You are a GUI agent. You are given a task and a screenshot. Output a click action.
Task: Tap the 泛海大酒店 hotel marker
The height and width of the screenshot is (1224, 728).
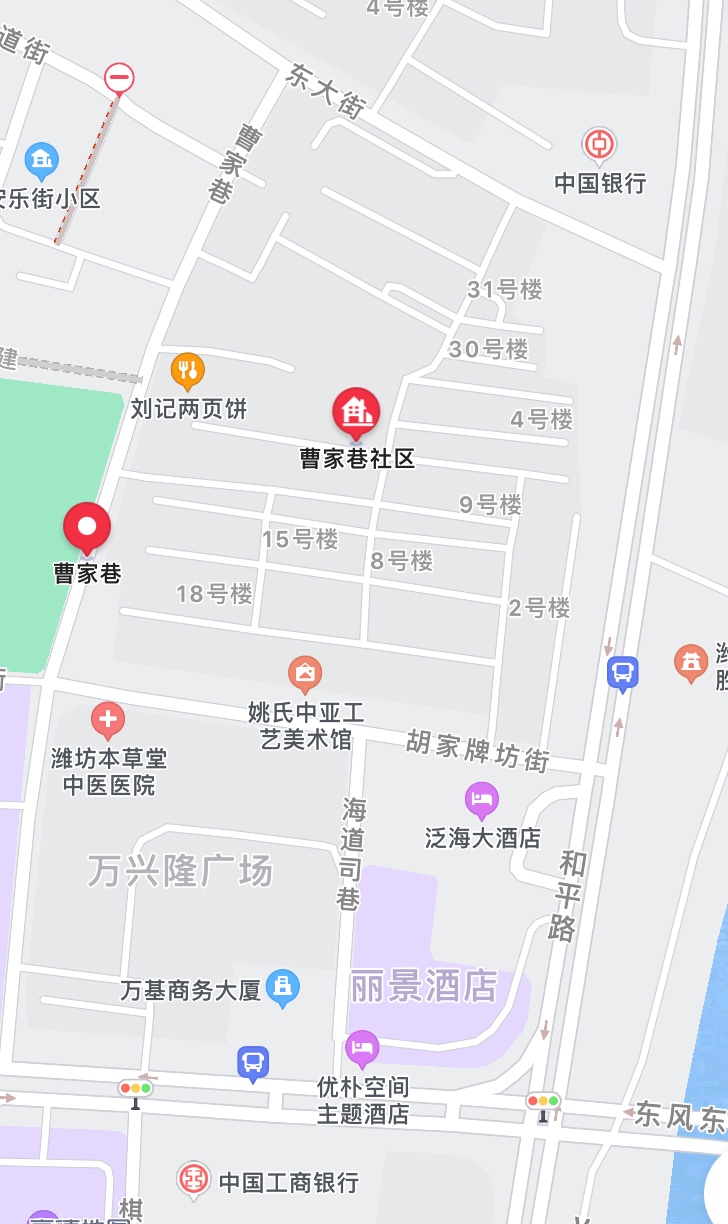pos(481,799)
